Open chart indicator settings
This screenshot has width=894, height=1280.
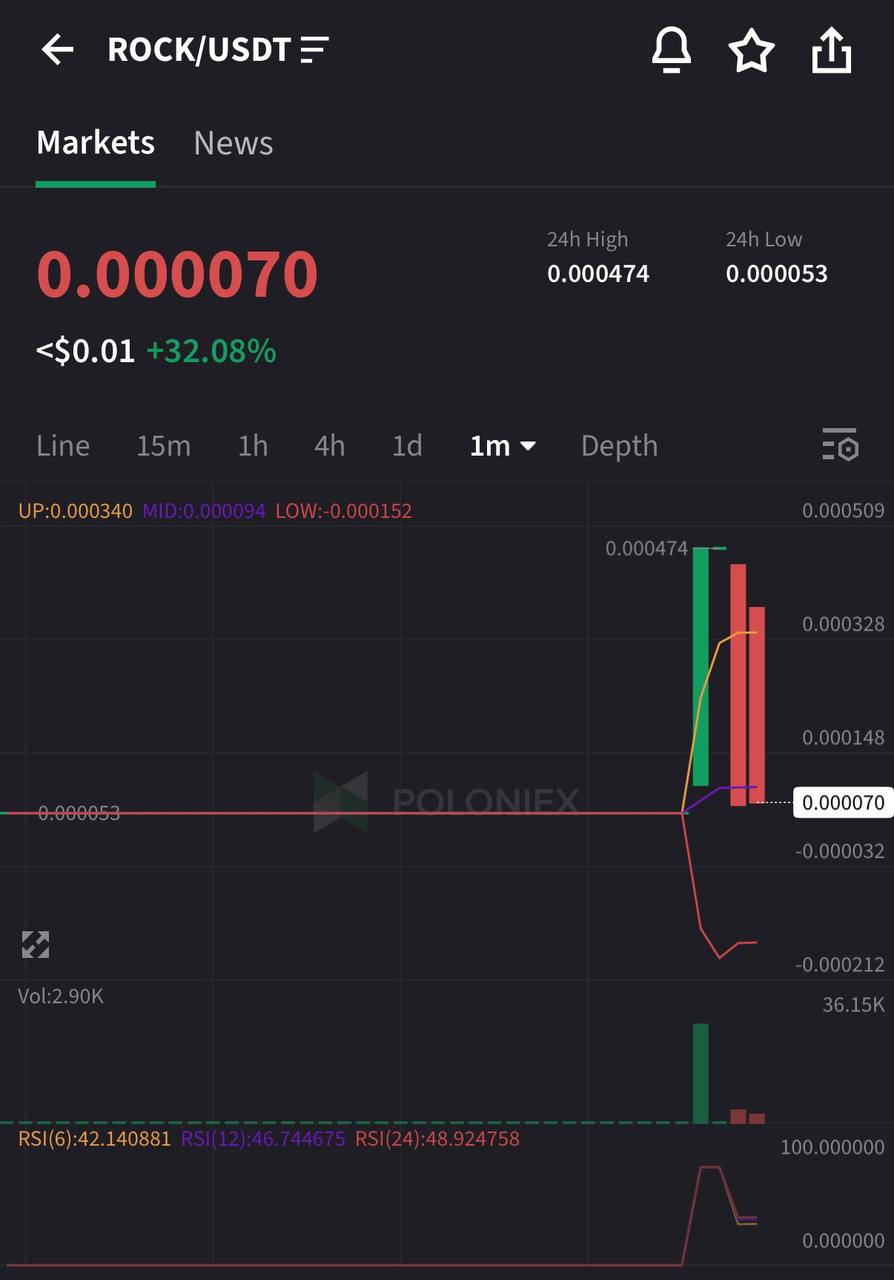[840, 444]
